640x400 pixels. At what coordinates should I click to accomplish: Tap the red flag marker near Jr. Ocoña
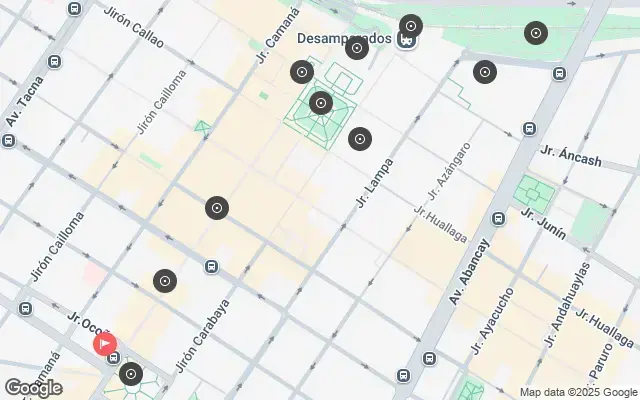[x=104, y=344]
